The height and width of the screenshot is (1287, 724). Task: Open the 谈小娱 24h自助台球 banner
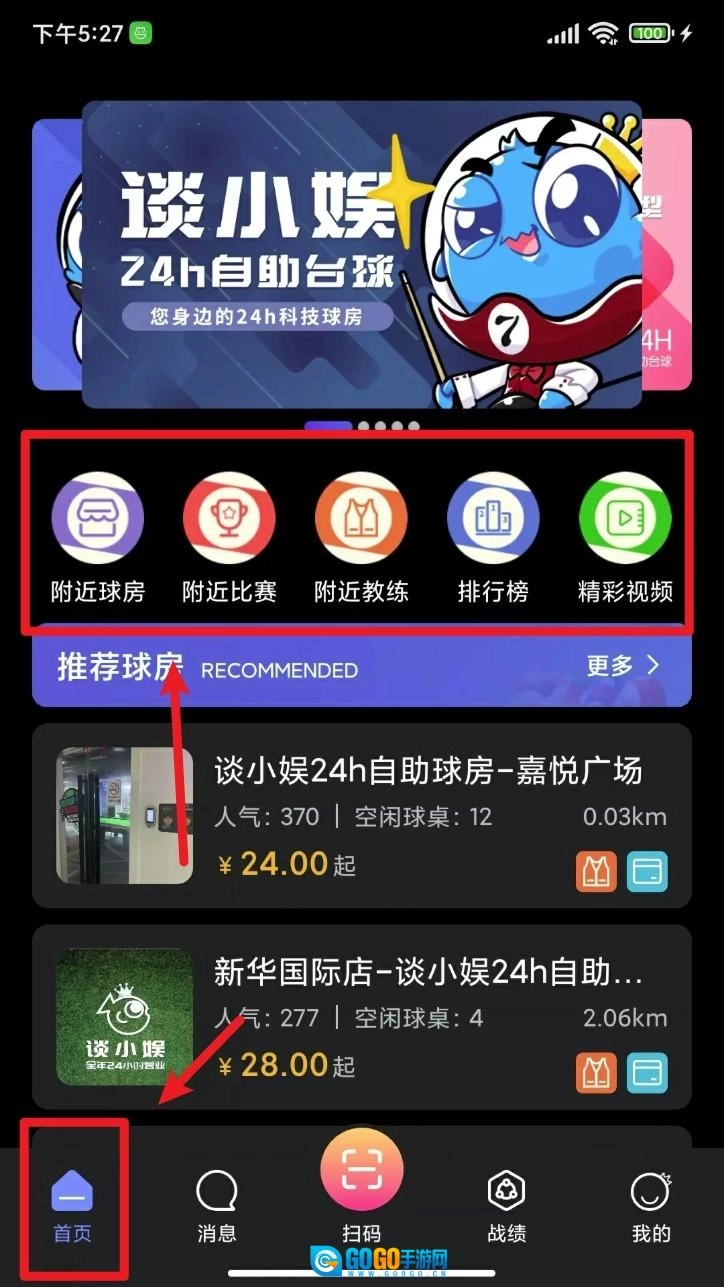[x=361, y=254]
